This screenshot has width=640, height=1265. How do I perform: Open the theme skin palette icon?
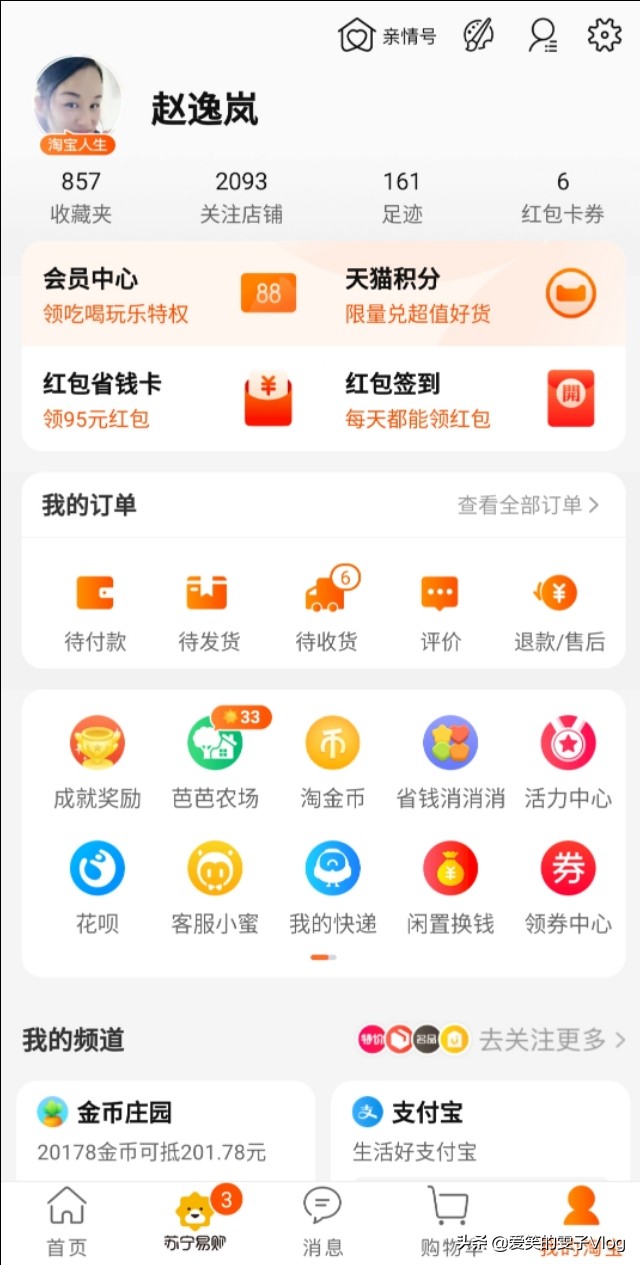point(479,36)
